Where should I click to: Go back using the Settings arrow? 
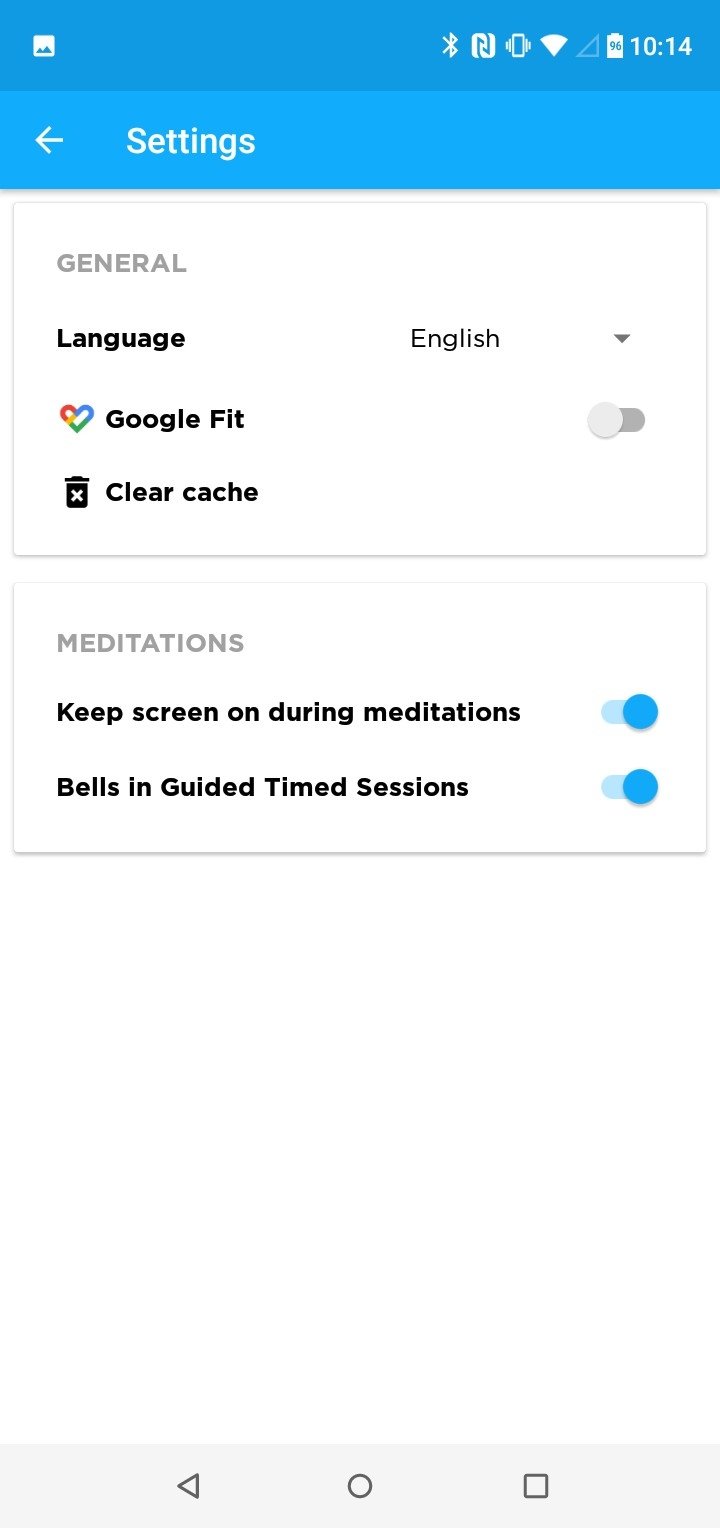[x=49, y=141]
